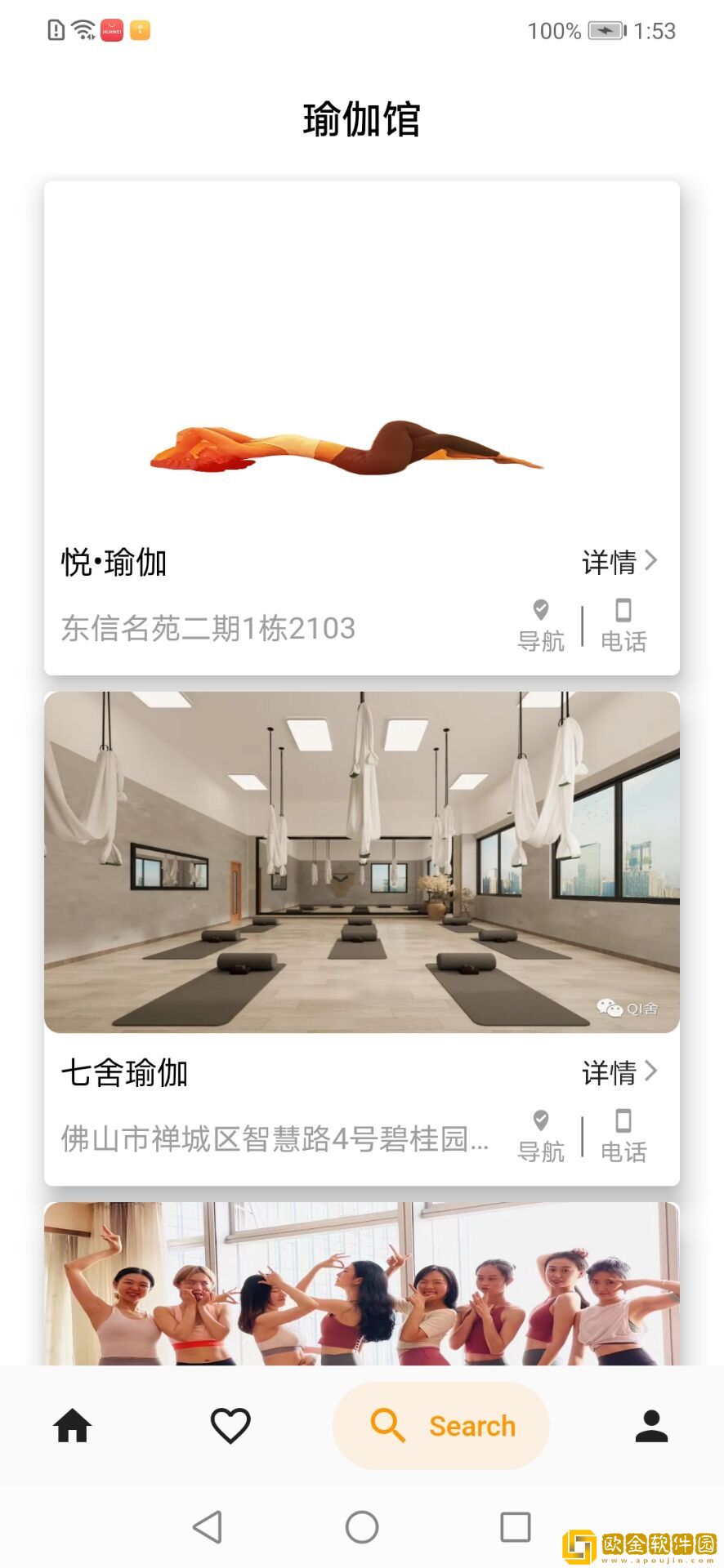Open the profile tab

pos(651,1426)
